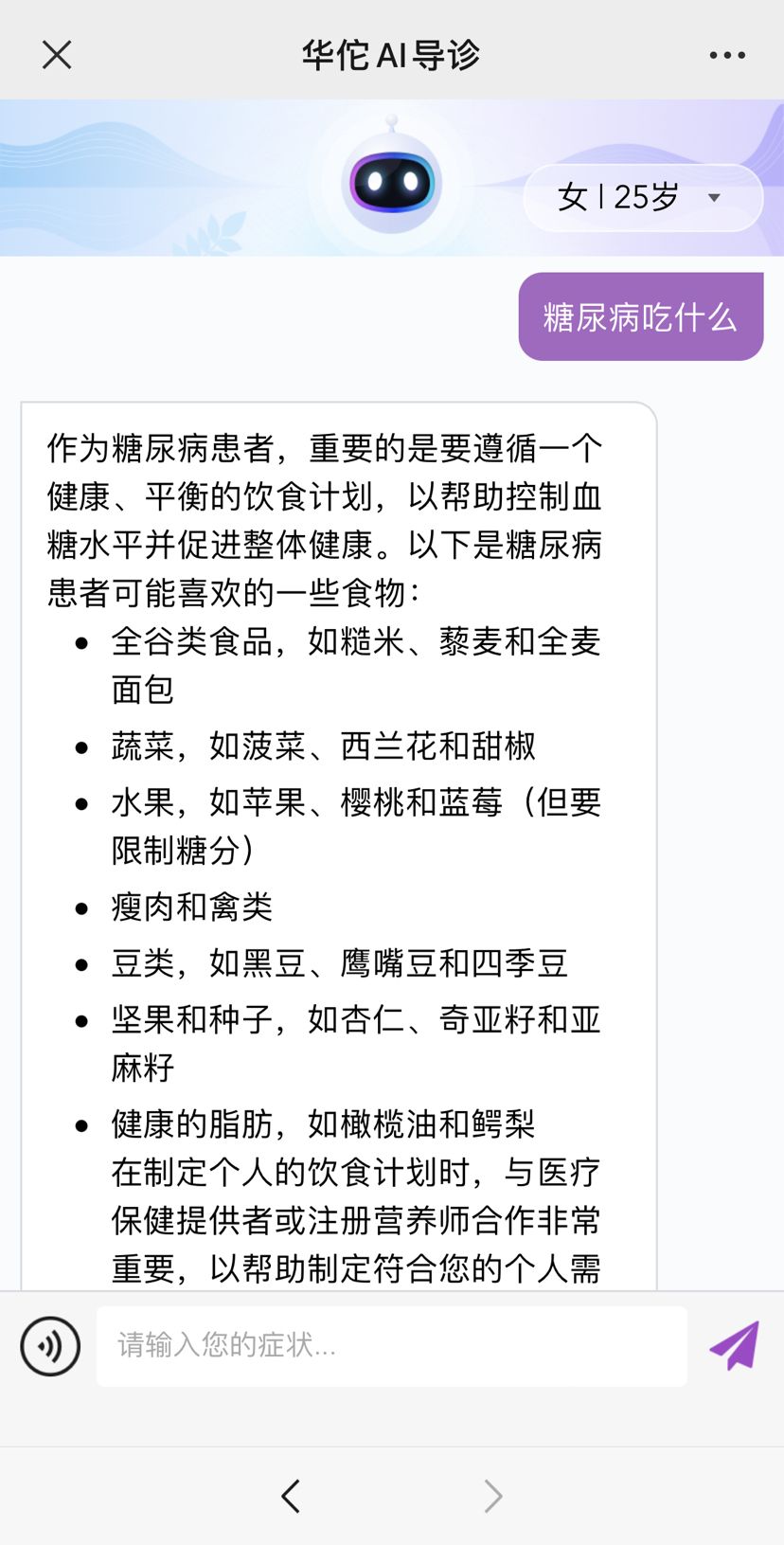Viewport: 784px width, 1545px height.
Task: Go back with the bottom left arrow
Action: coord(291,1496)
